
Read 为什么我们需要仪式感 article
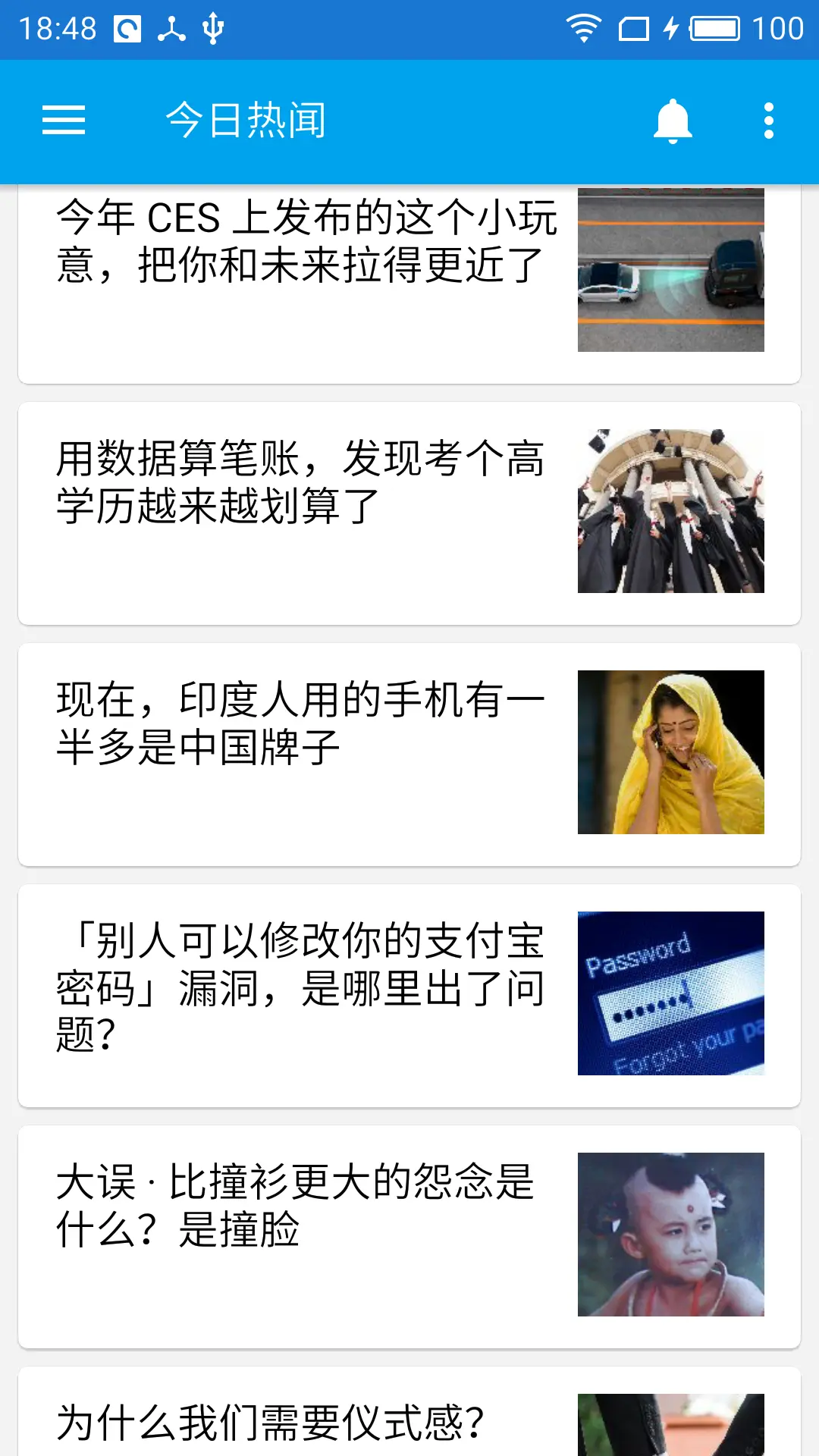pyautogui.click(x=270, y=1421)
